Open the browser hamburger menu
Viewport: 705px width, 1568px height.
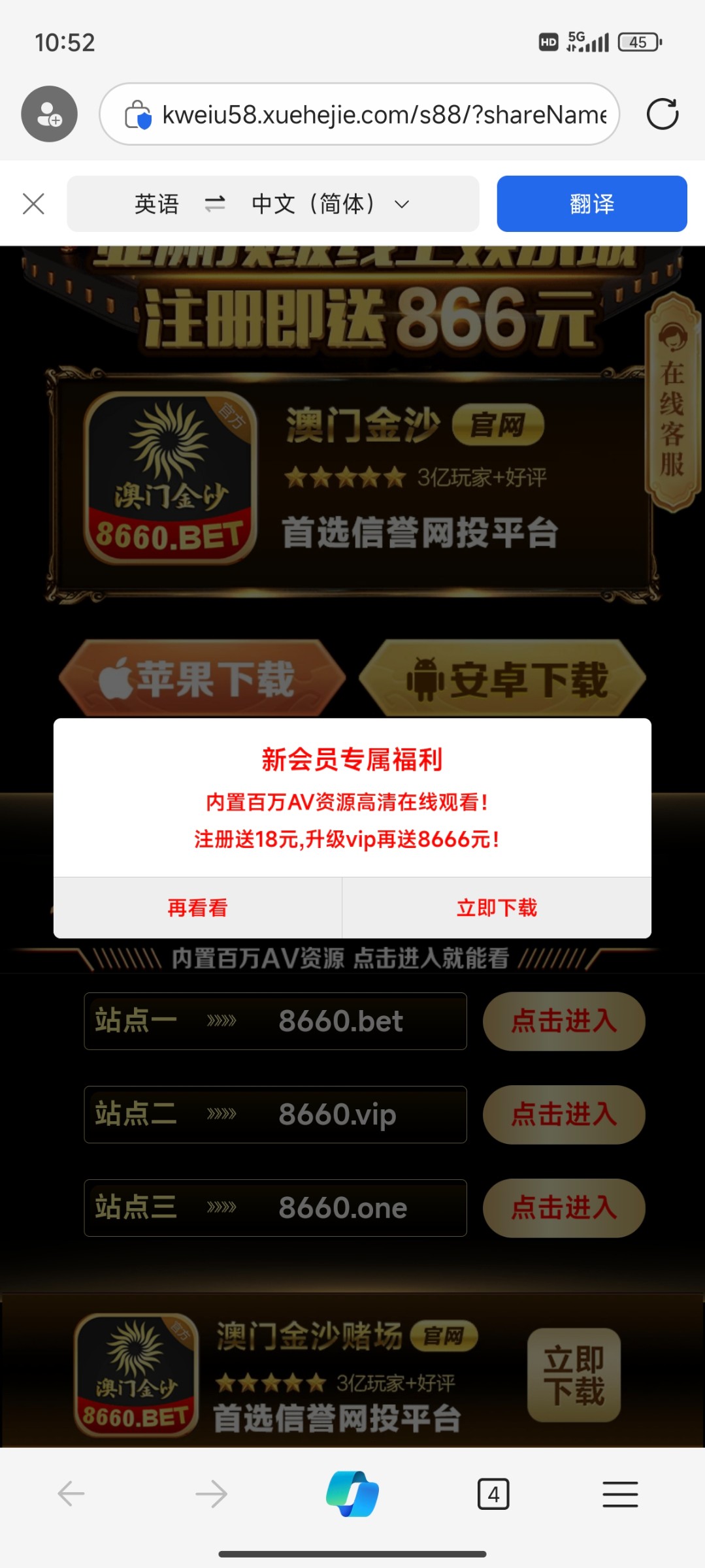(620, 1494)
